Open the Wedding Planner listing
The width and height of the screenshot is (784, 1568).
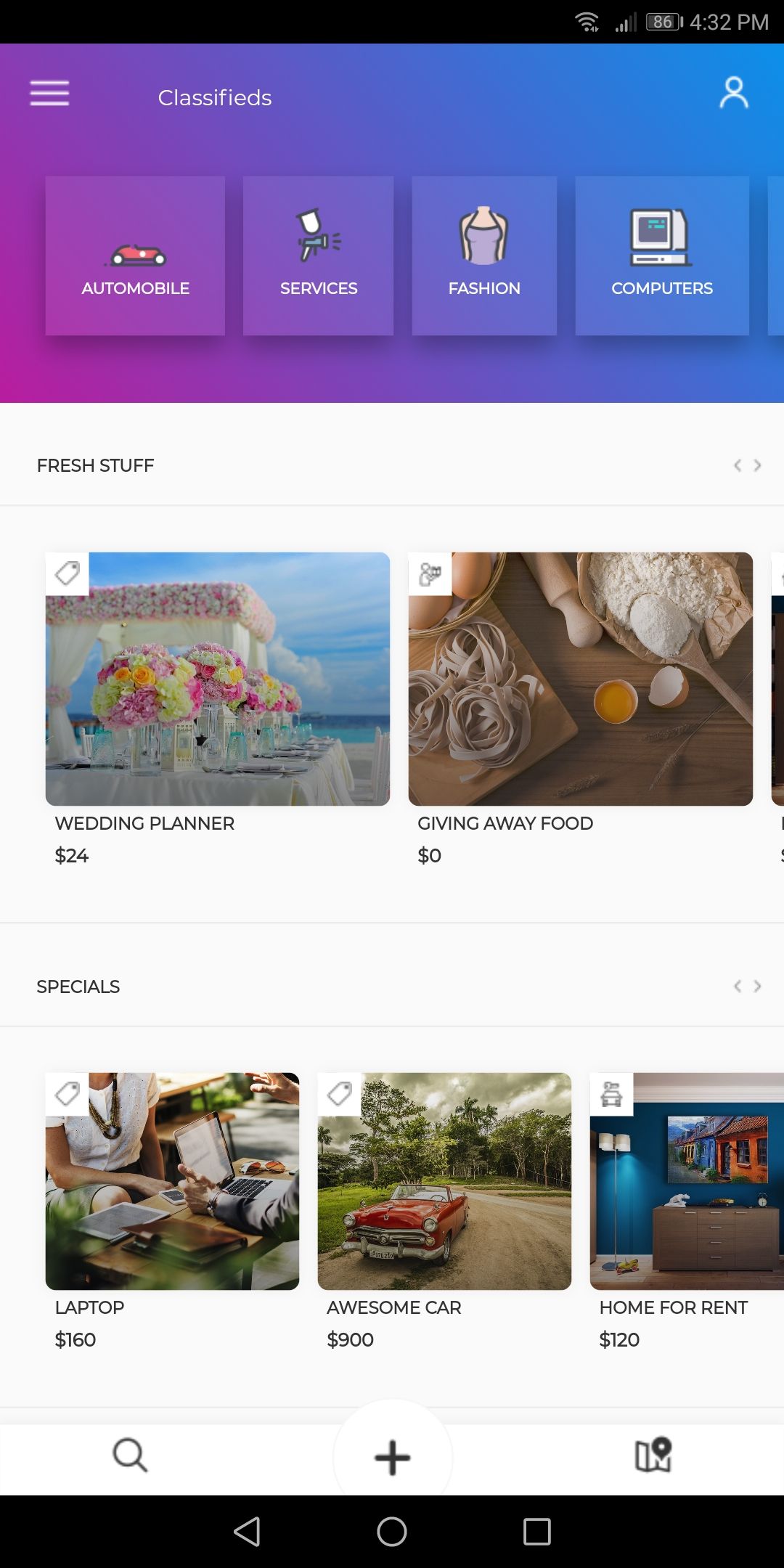[218, 679]
